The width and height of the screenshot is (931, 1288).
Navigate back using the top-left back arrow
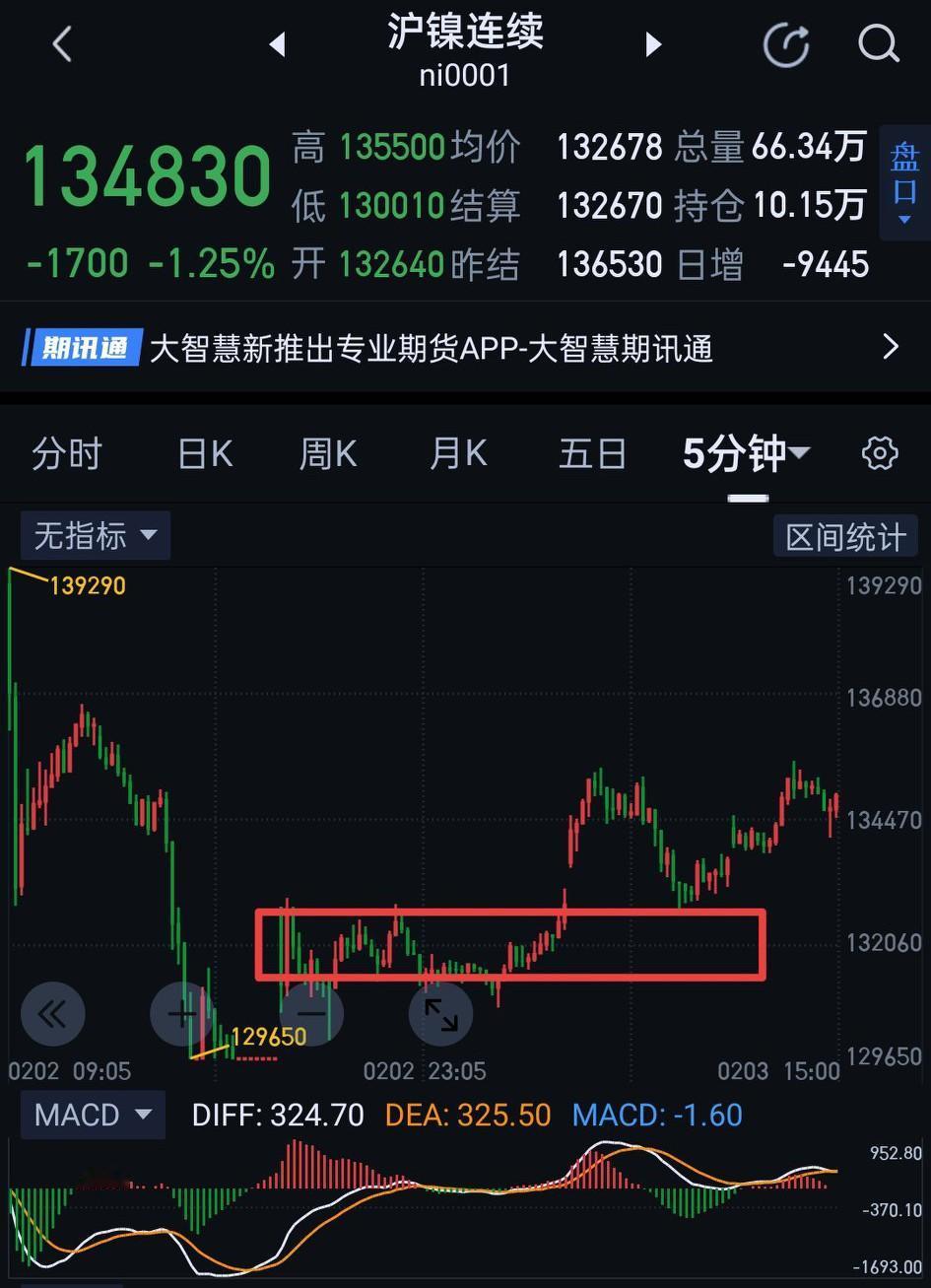(61, 43)
